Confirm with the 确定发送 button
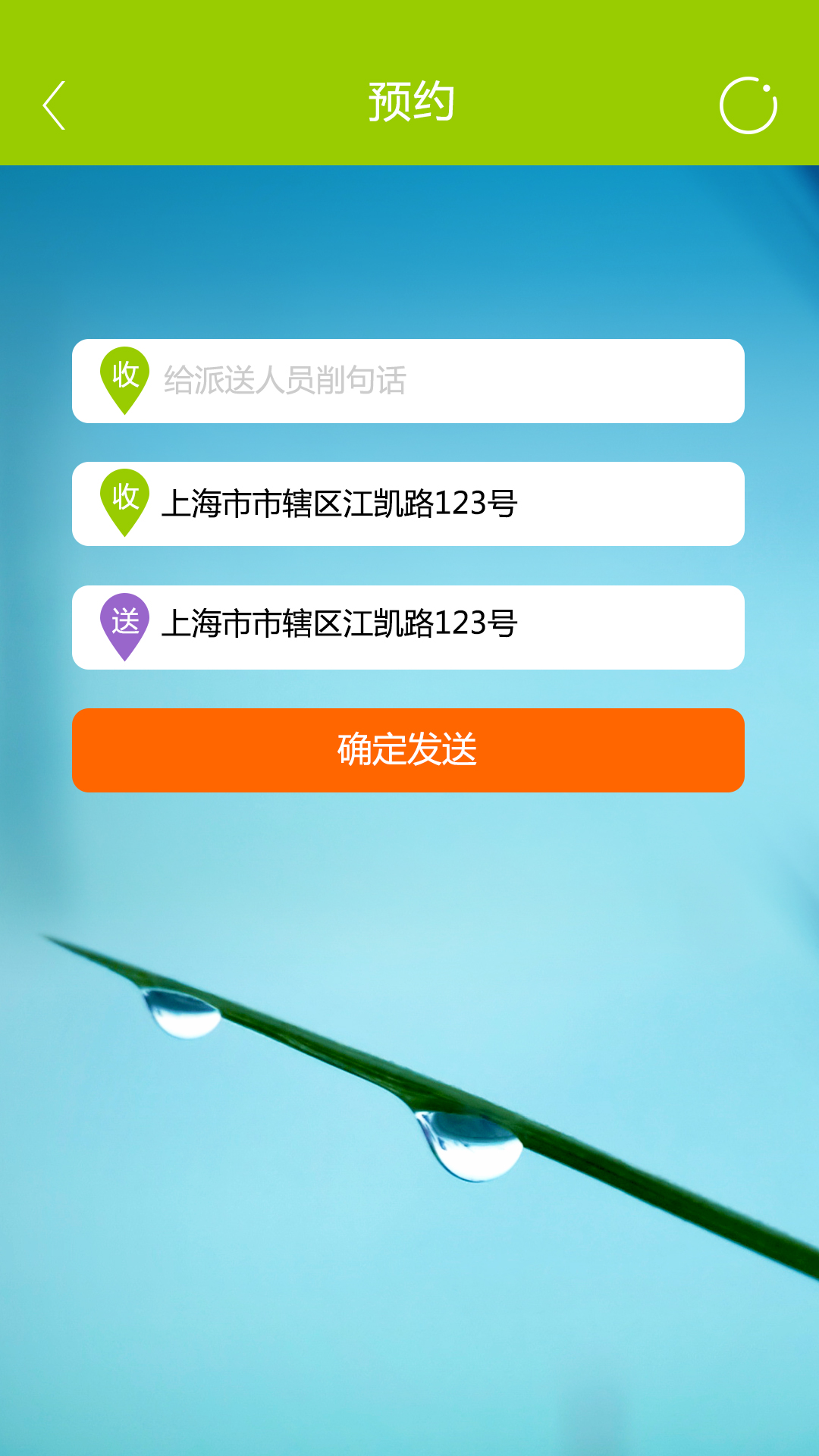 [x=408, y=750]
